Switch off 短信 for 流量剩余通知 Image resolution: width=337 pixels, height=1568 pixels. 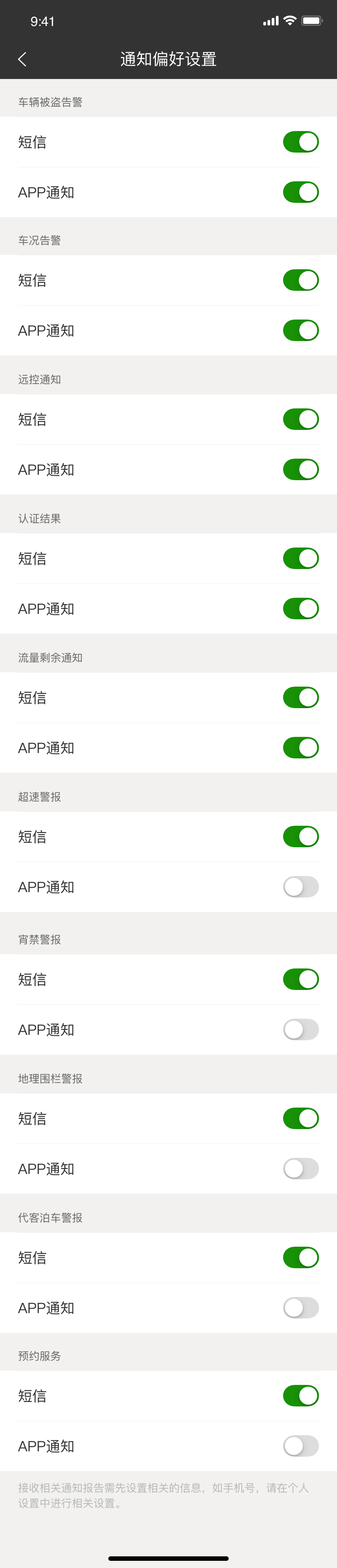[301, 697]
